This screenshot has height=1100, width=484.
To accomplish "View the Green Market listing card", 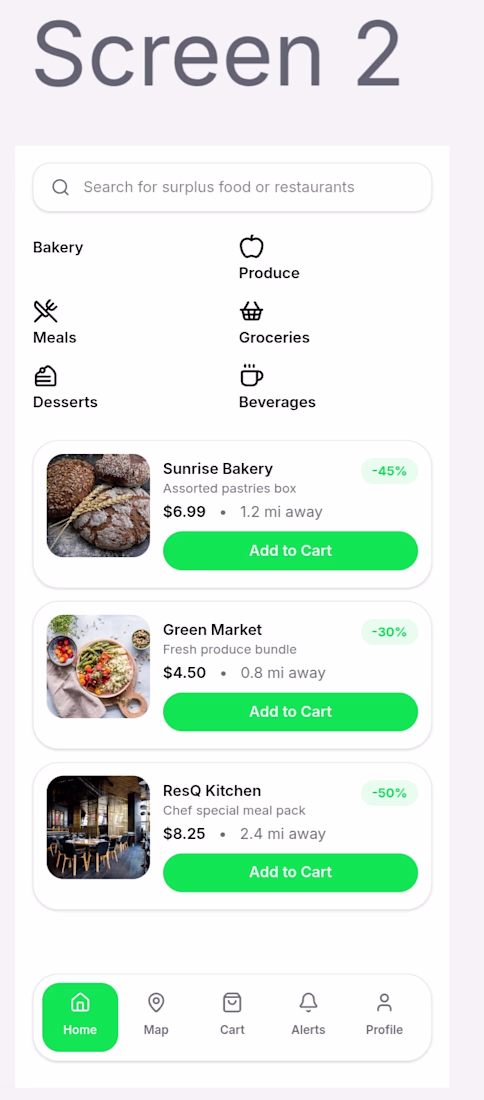I will pos(232,675).
